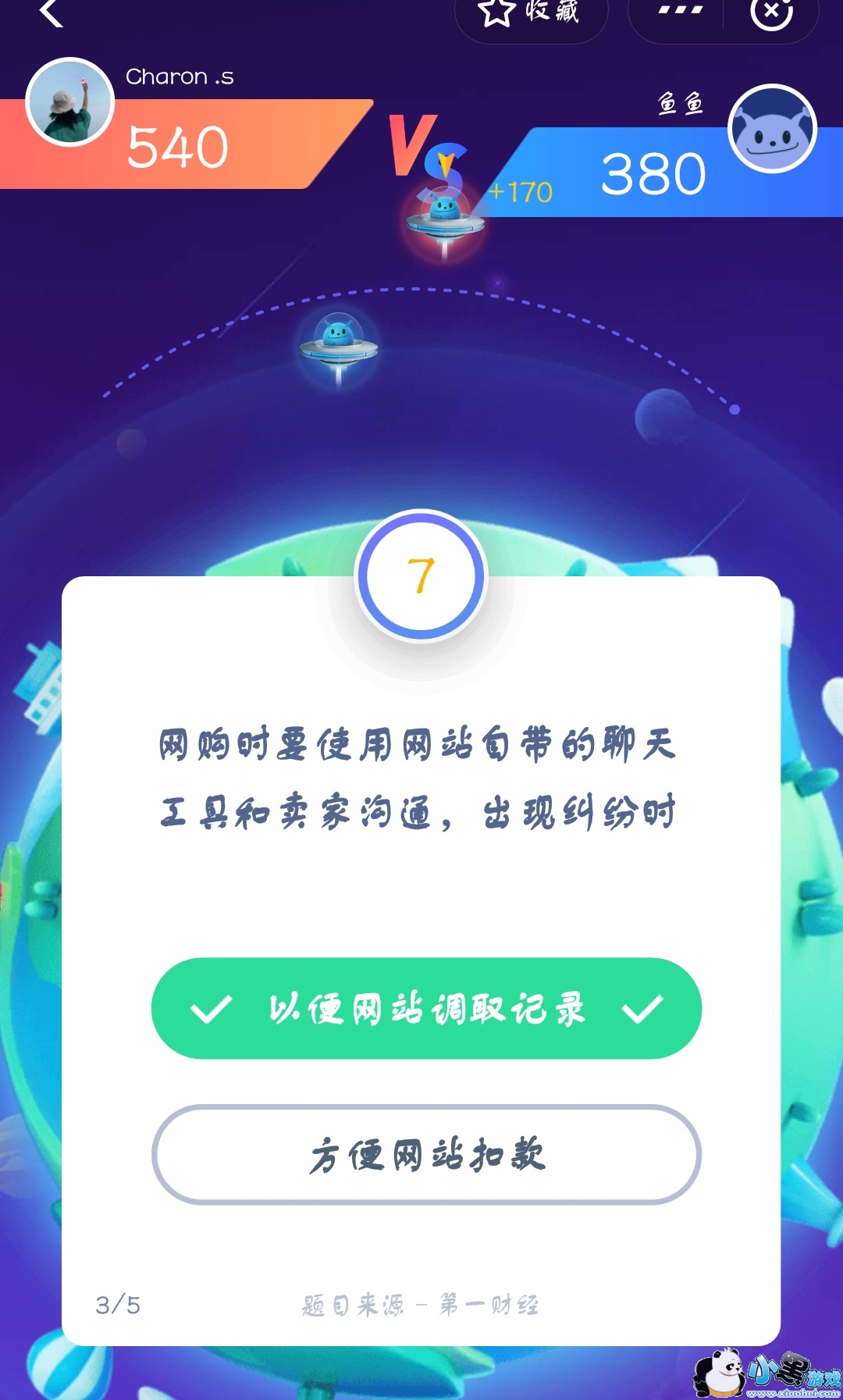
Task: Go back using the top-left arrow
Action: point(52,12)
